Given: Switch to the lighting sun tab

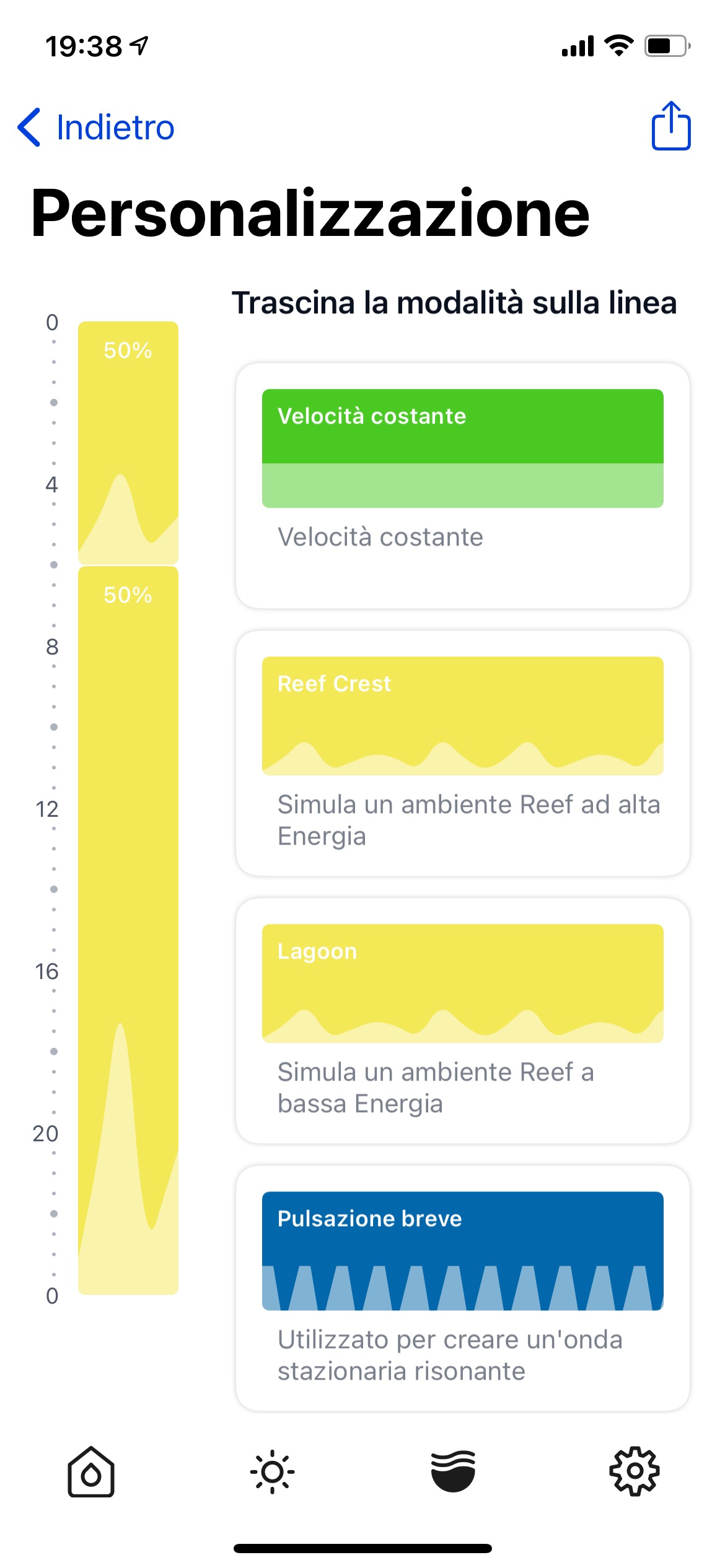Looking at the screenshot, I should pyautogui.click(x=273, y=1471).
